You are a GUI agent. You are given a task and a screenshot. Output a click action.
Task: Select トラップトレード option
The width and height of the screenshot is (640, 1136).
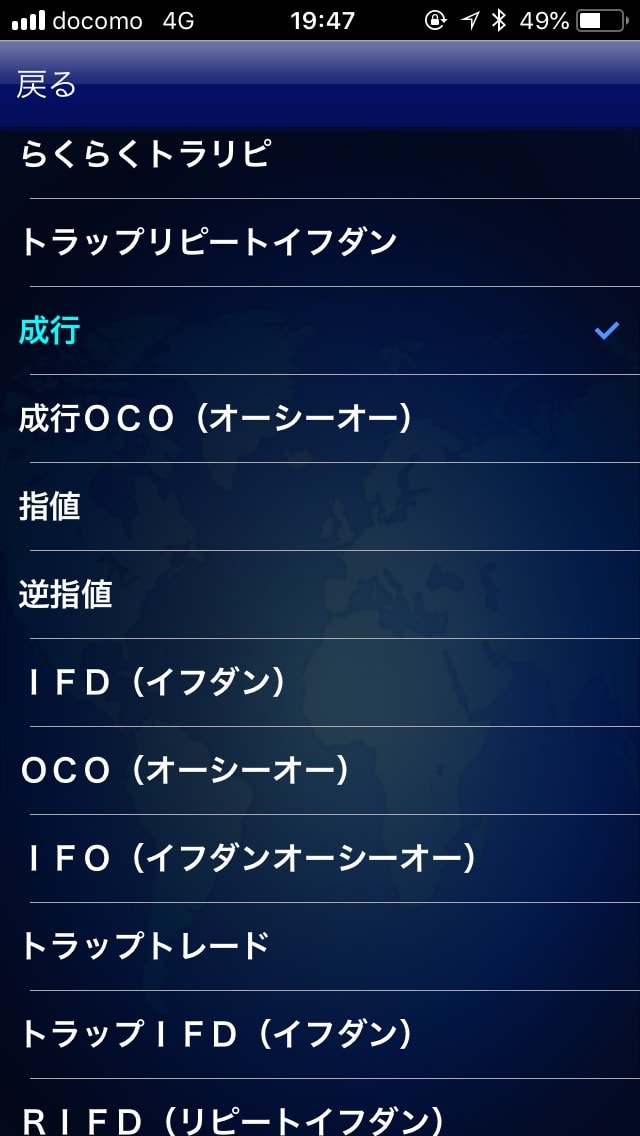[145, 946]
